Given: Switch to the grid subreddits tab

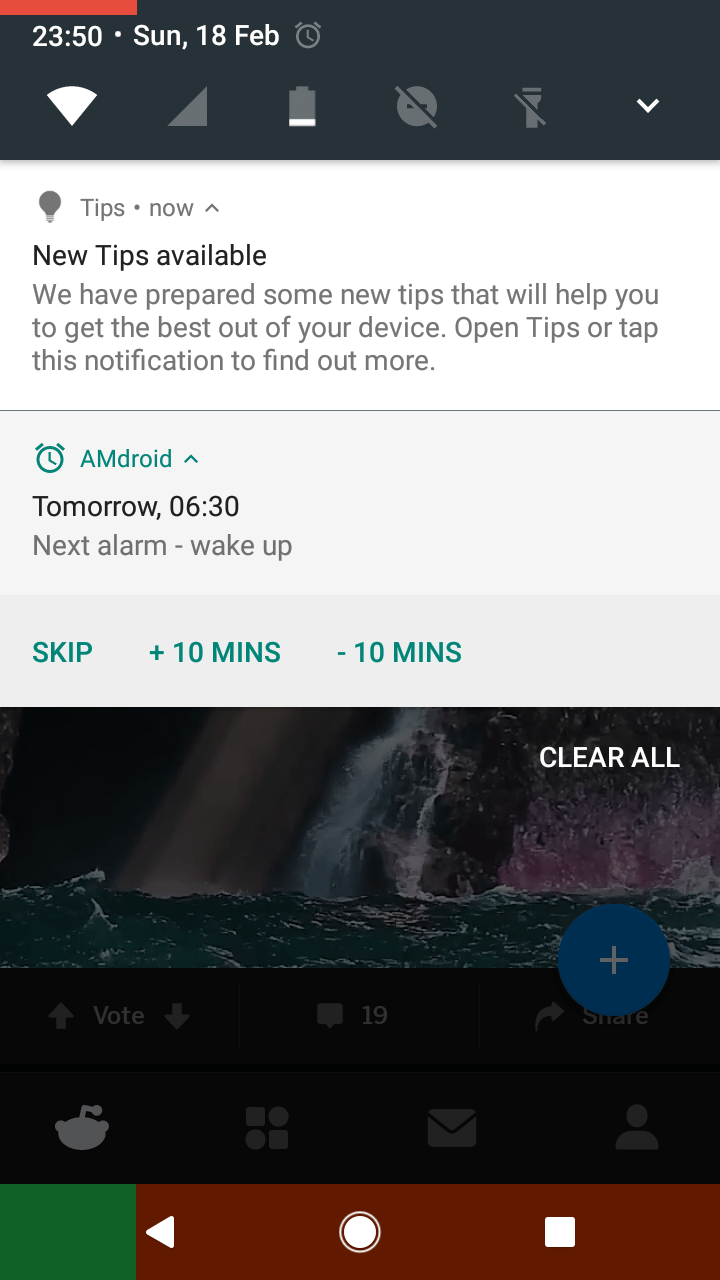Looking at the screenshot, I should pyautogui.click(x=266, y=1127).
